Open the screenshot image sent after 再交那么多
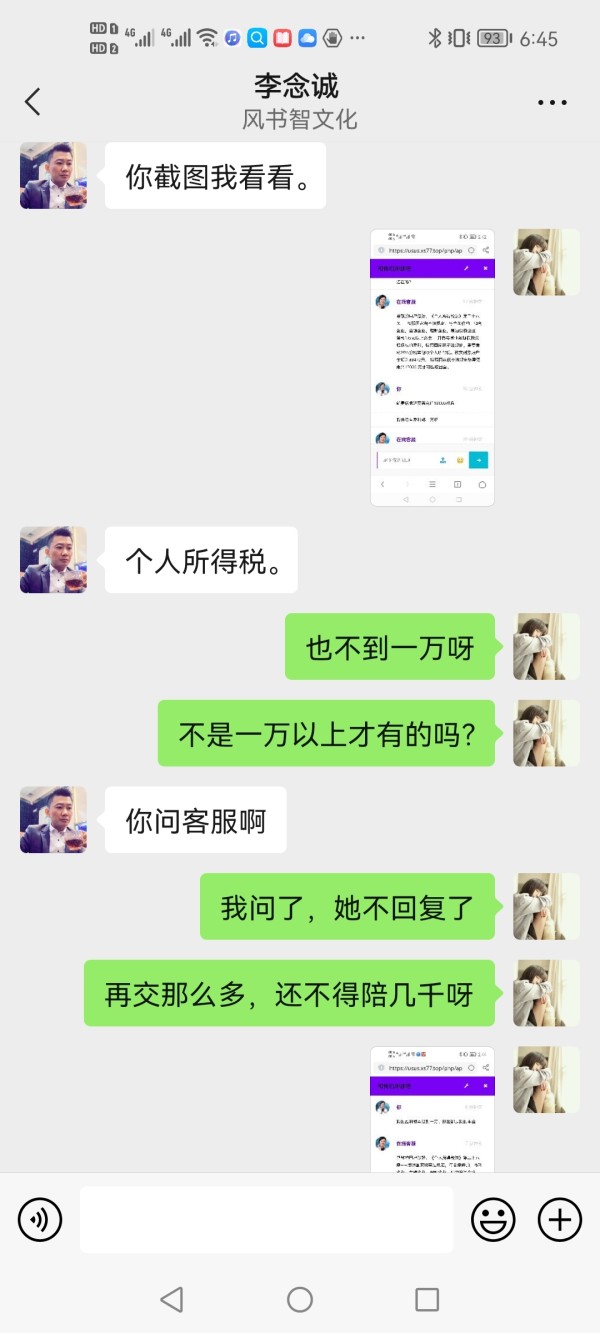Viewport: 600px width, 1333px height. coord(432,1109)
